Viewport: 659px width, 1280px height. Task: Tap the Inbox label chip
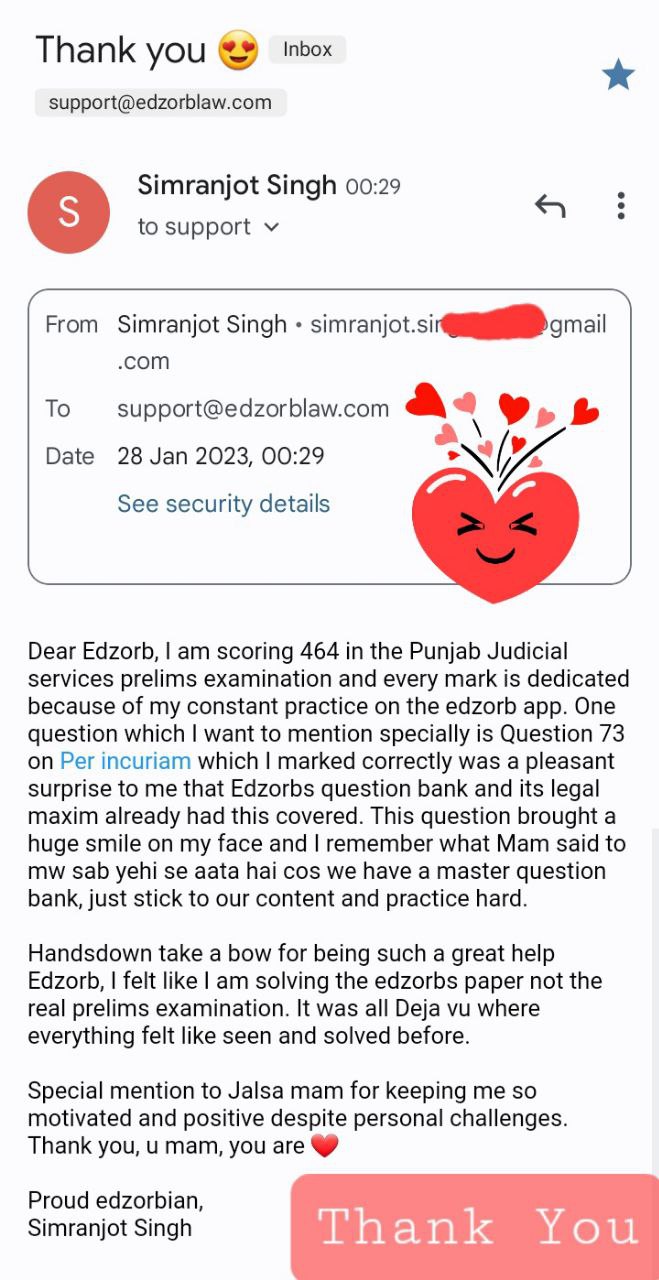(307, 49)
